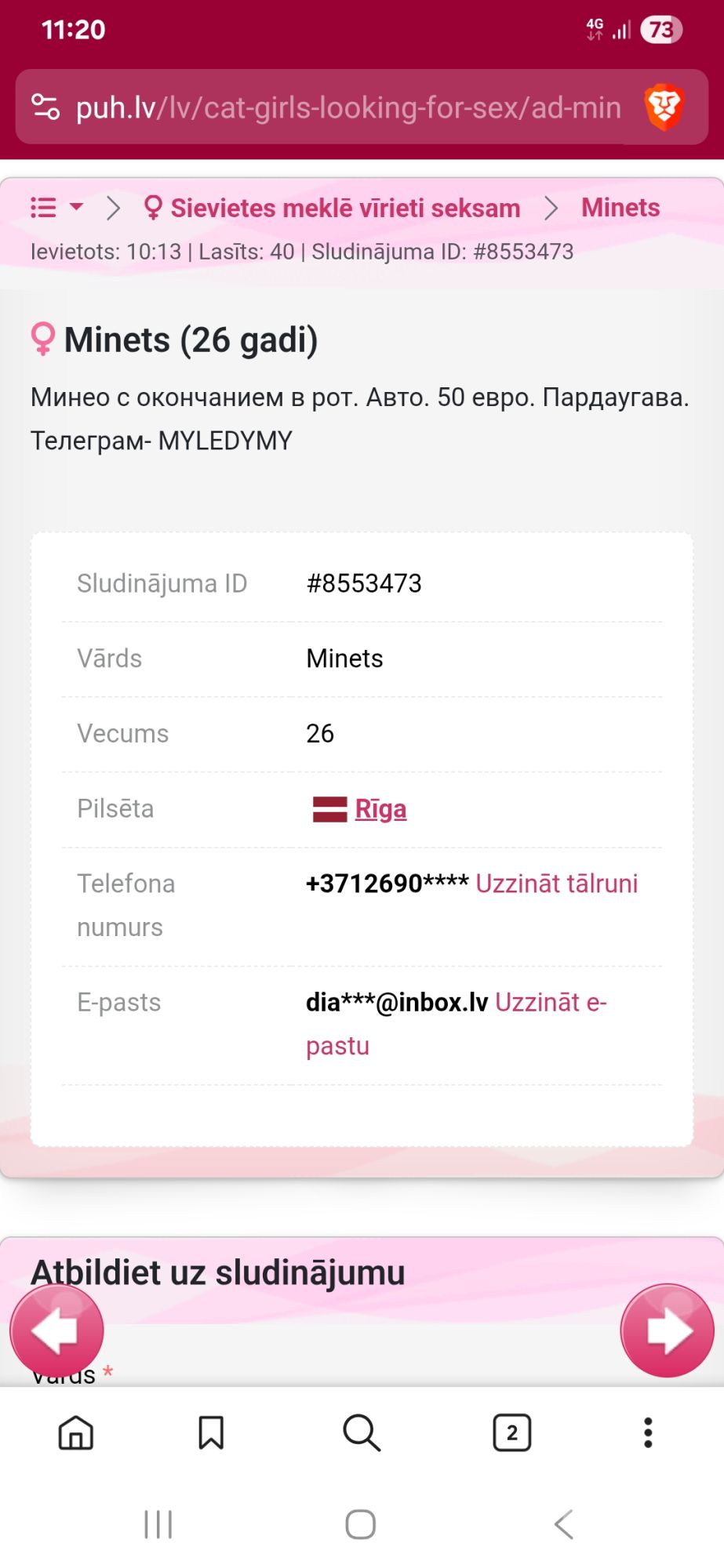Open the tab switcher showing 2 tabs
Viewport: 724px width, 1568px height.
click(512, 1433)
